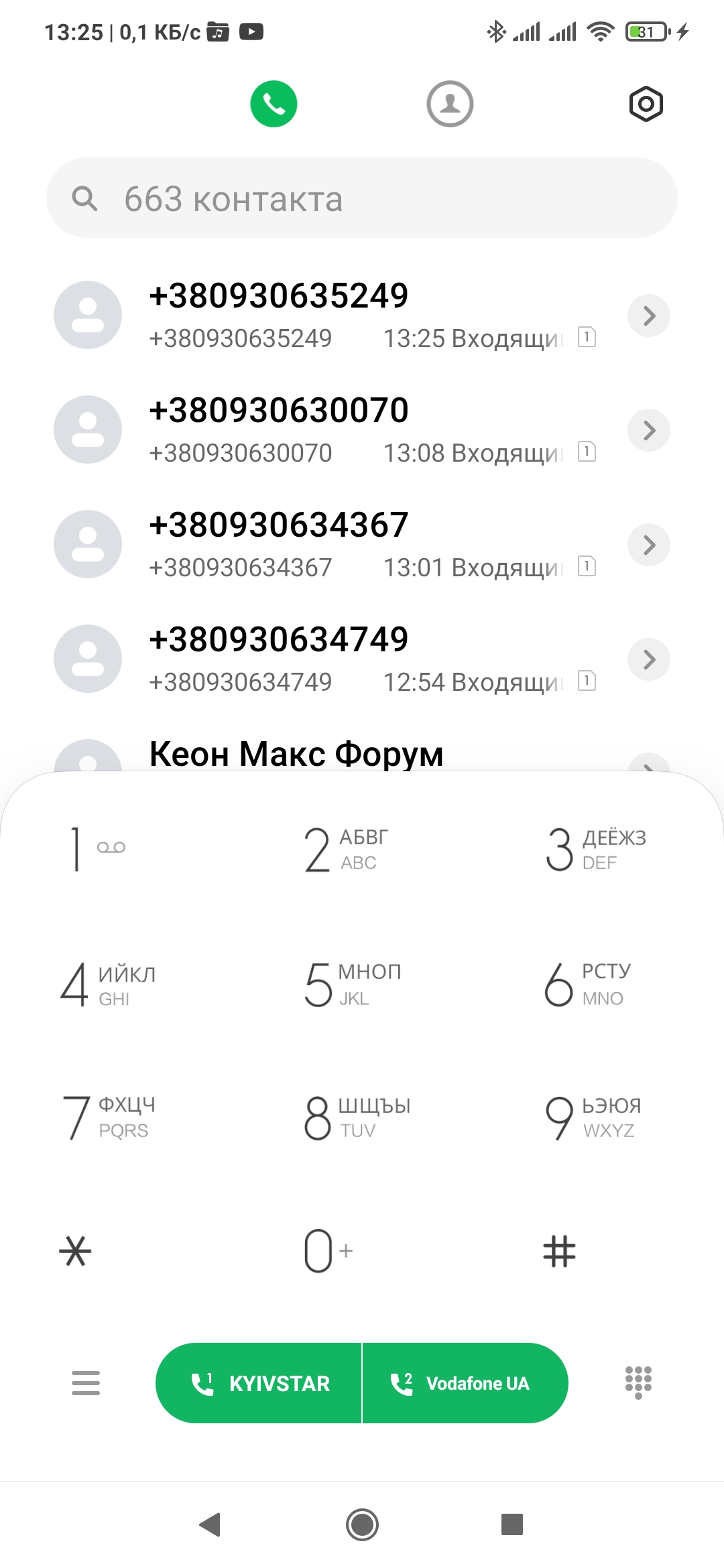Open the three-line menu beside call buttons

tap(86, 1383)
